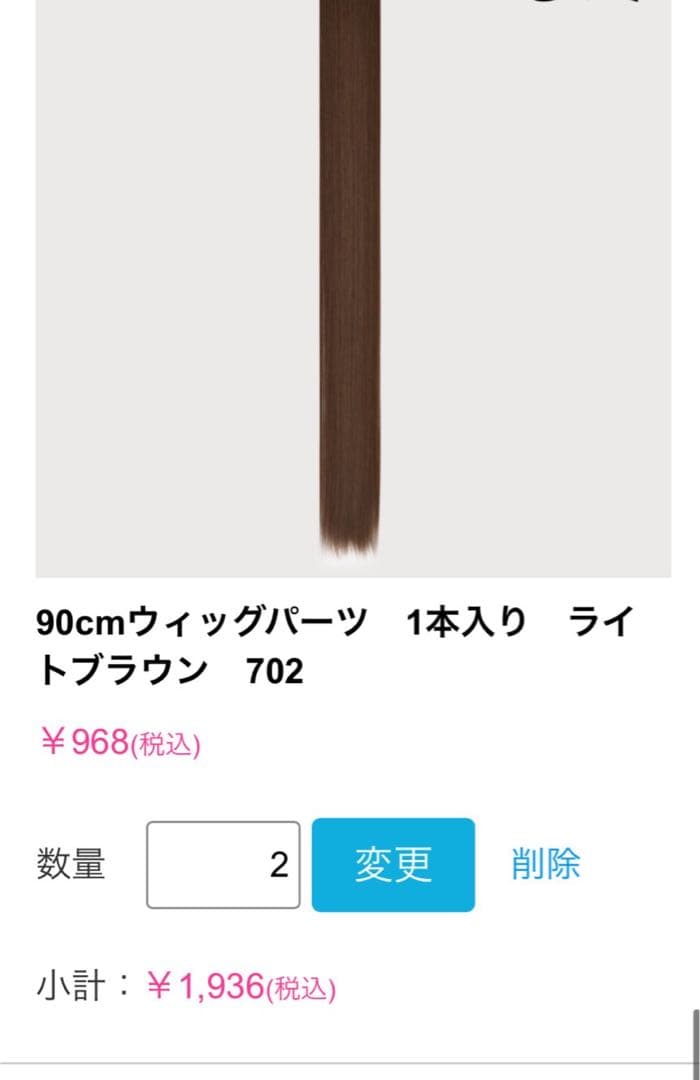Remove item with the 削除 link

[545, 863]
